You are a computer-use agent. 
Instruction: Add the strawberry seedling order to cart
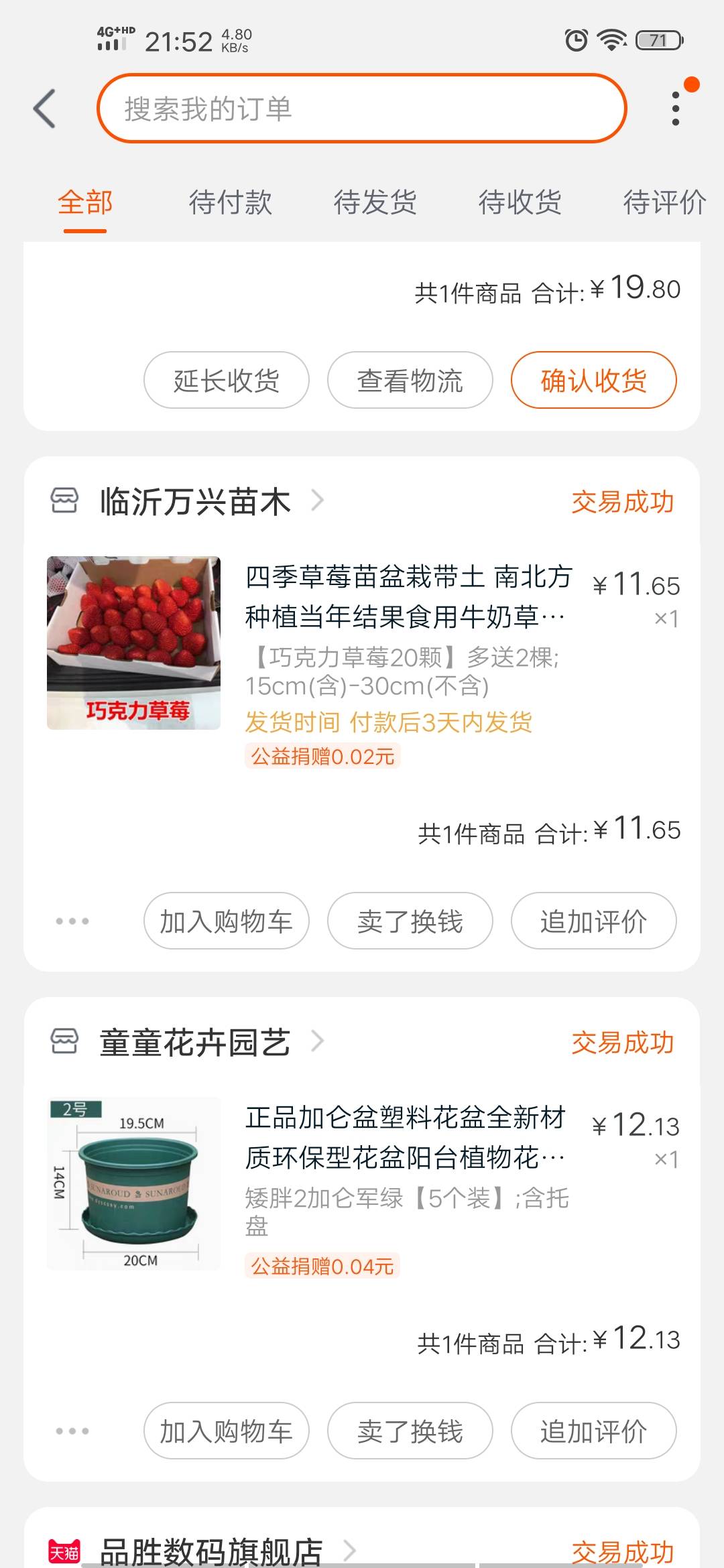(227, 921)
